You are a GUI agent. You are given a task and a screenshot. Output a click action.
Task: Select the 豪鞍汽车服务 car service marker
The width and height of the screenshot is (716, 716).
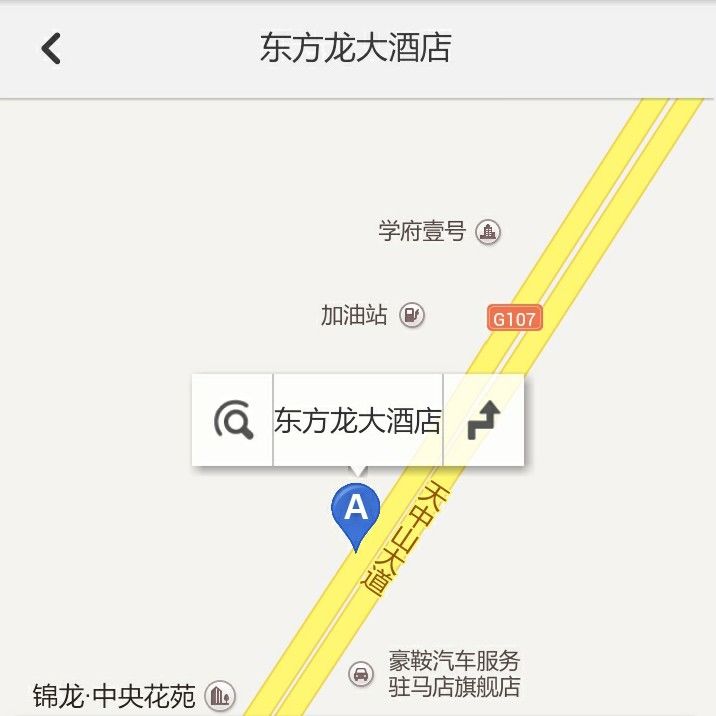point(361,674)
